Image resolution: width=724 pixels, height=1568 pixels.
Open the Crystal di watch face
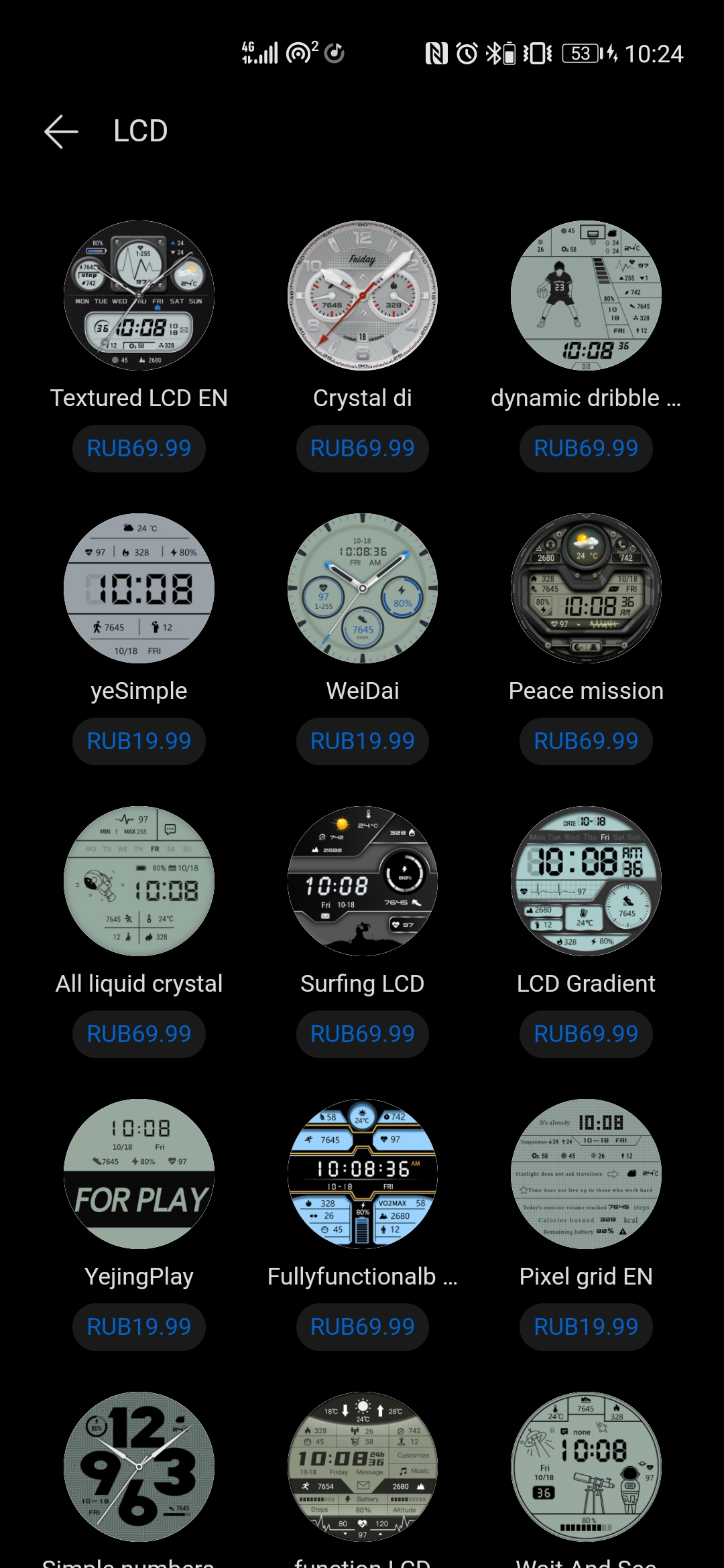(362, 296)
